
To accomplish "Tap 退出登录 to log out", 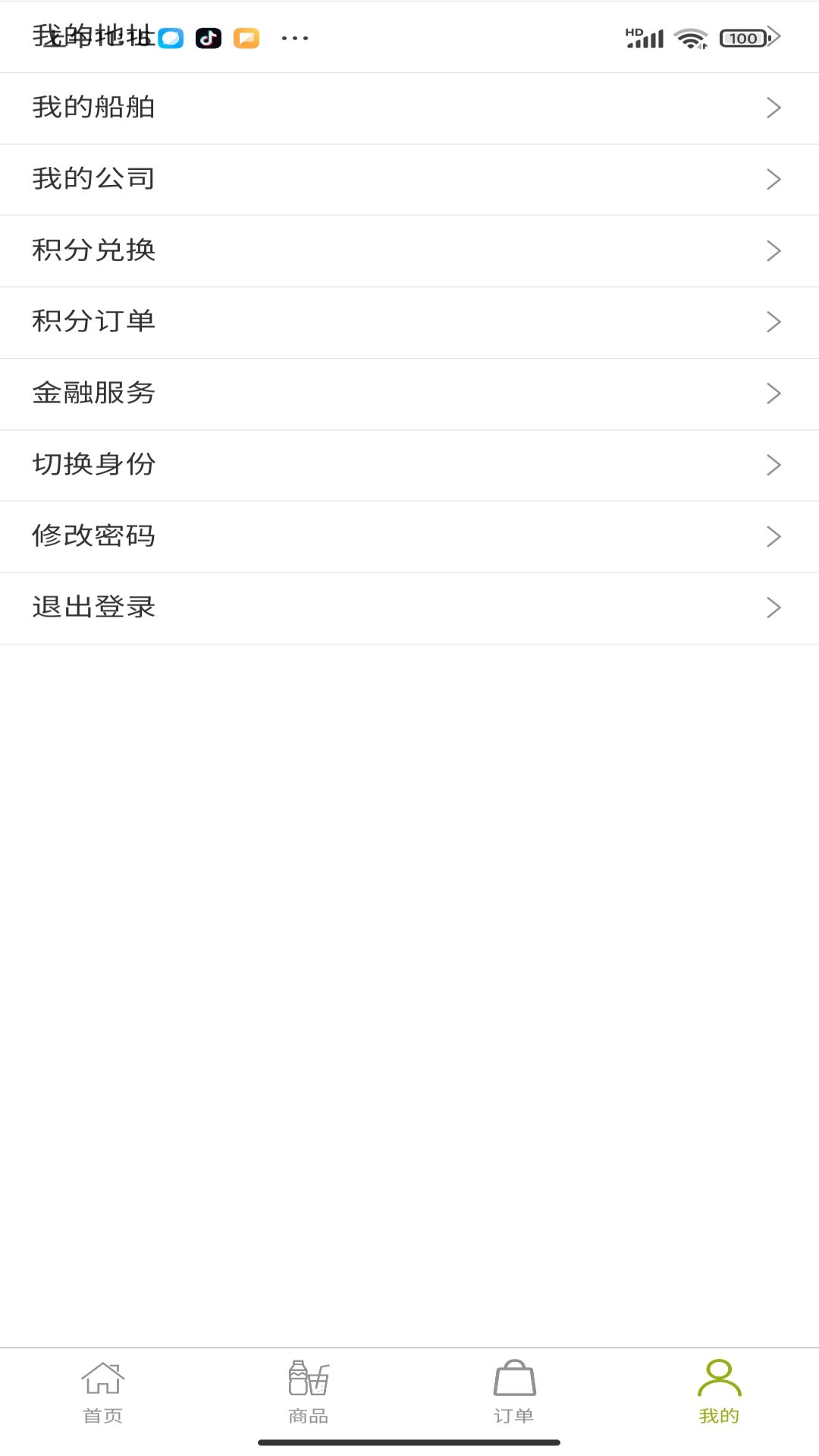I will click(x=409, y=607).
